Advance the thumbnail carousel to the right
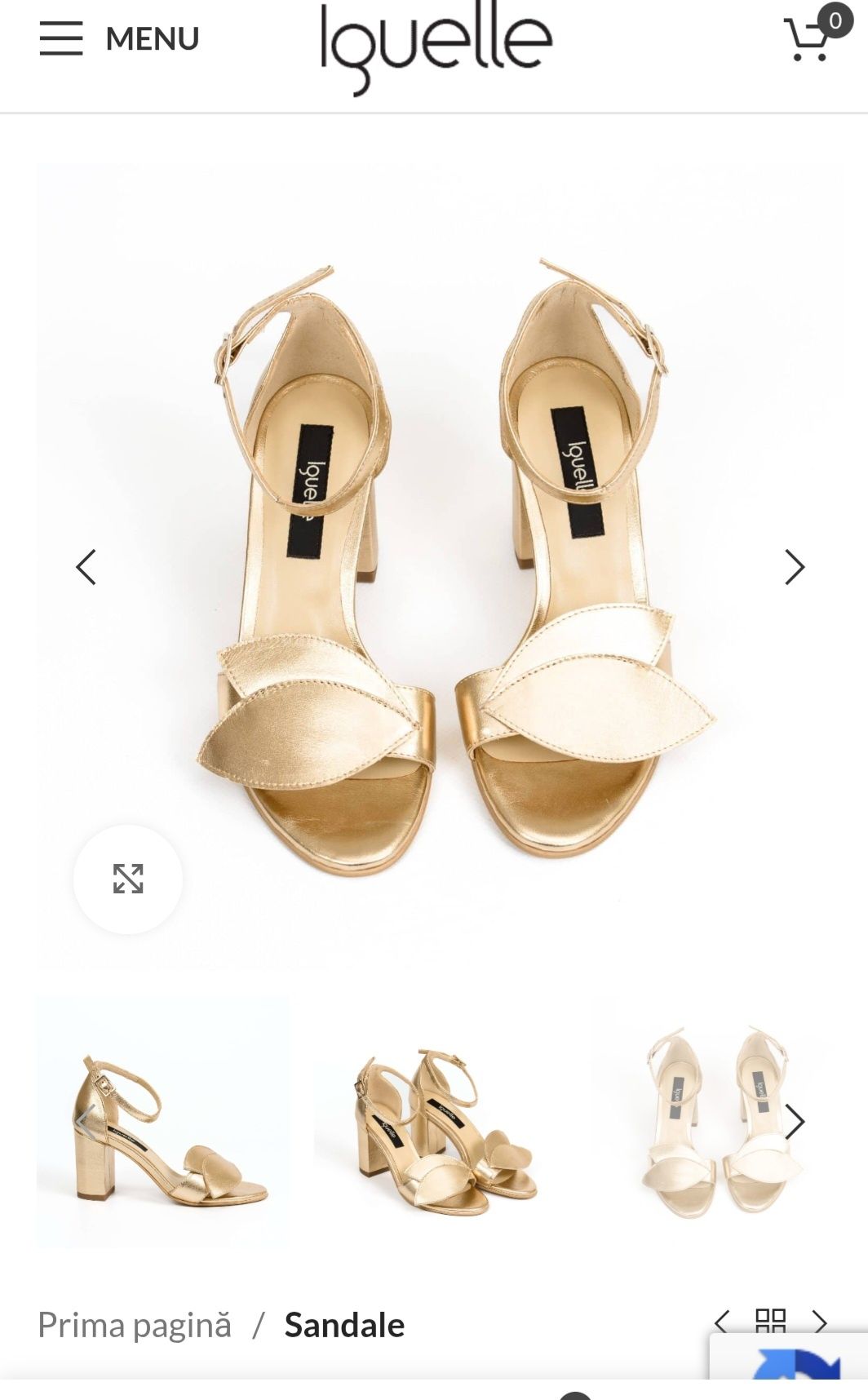 (x=795, y=1122)
